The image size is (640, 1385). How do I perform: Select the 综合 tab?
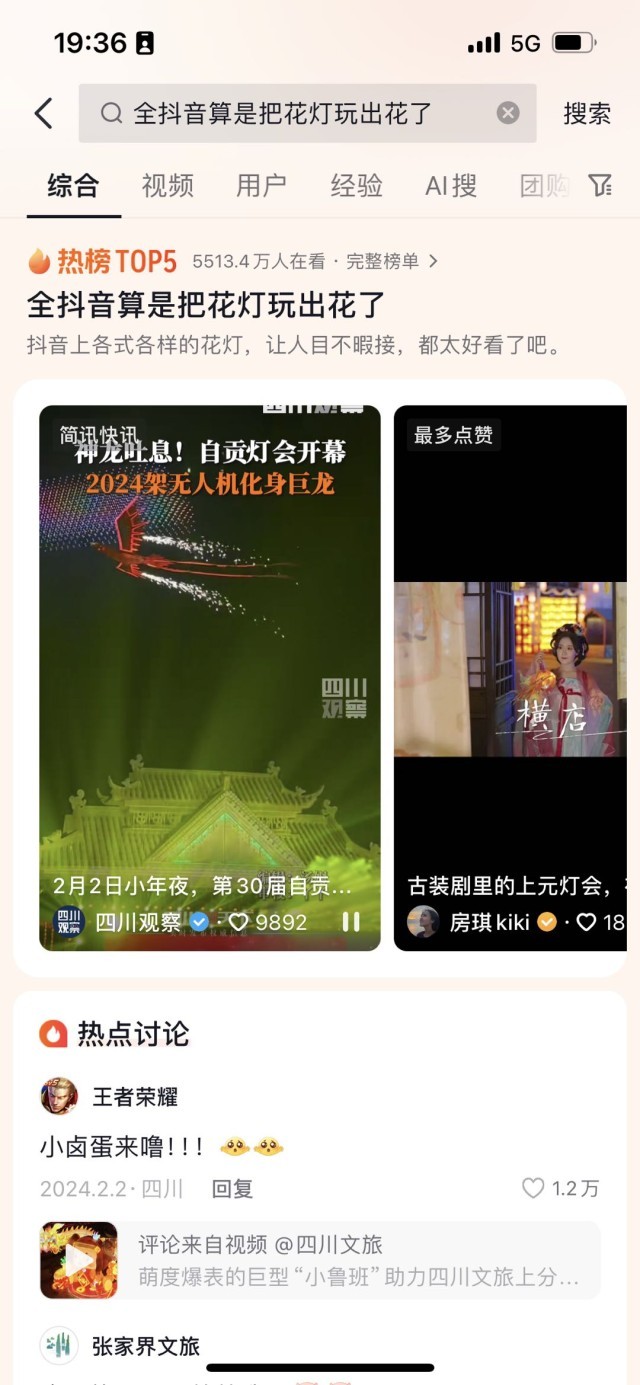click(73, 186)
